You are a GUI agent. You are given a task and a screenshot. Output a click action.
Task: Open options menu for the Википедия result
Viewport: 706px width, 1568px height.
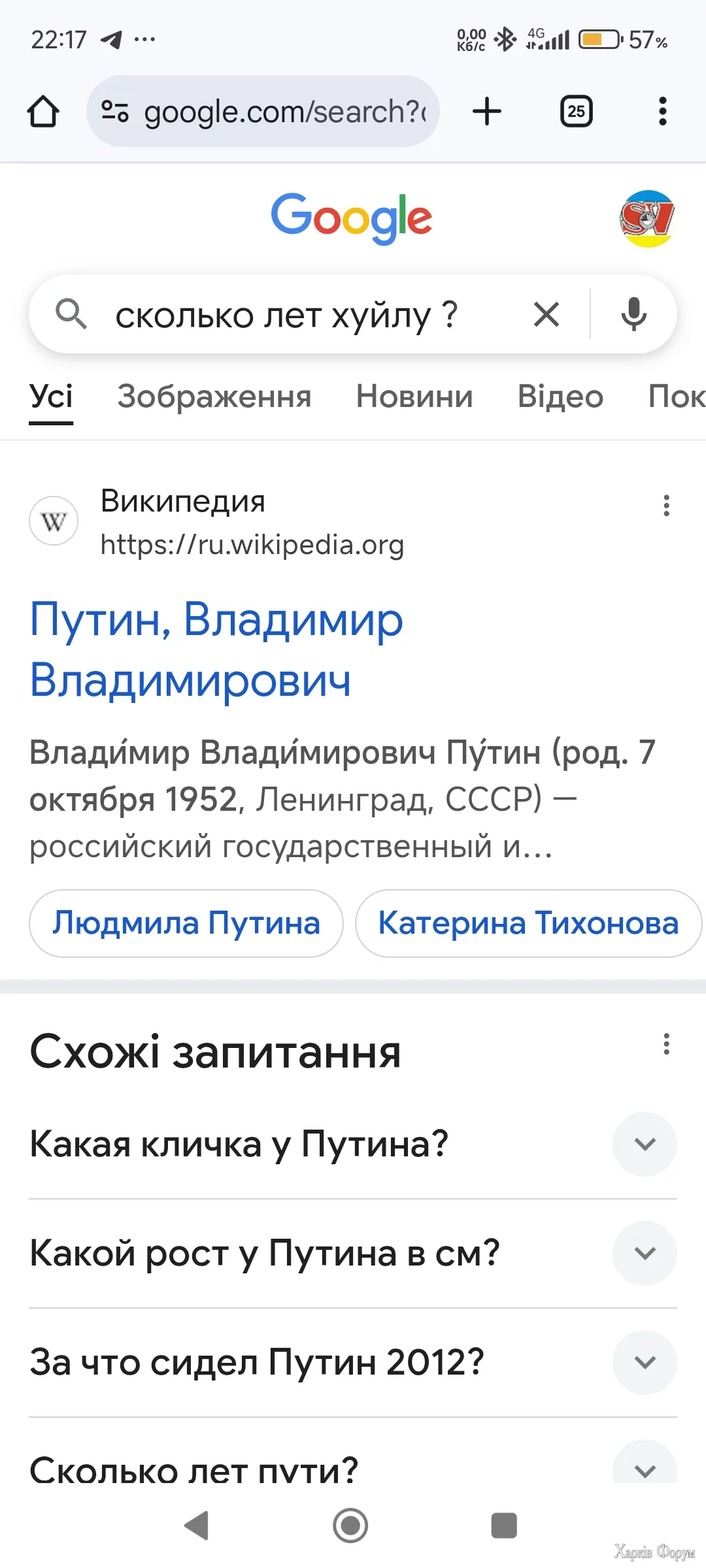tap(666, 506)
